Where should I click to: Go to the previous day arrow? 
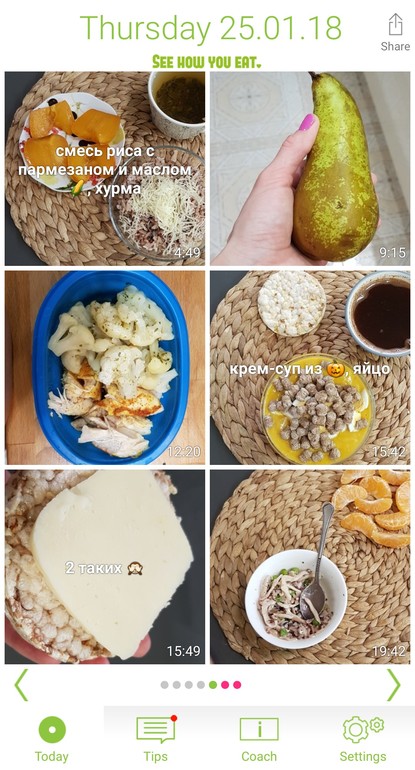coord(21,685)
